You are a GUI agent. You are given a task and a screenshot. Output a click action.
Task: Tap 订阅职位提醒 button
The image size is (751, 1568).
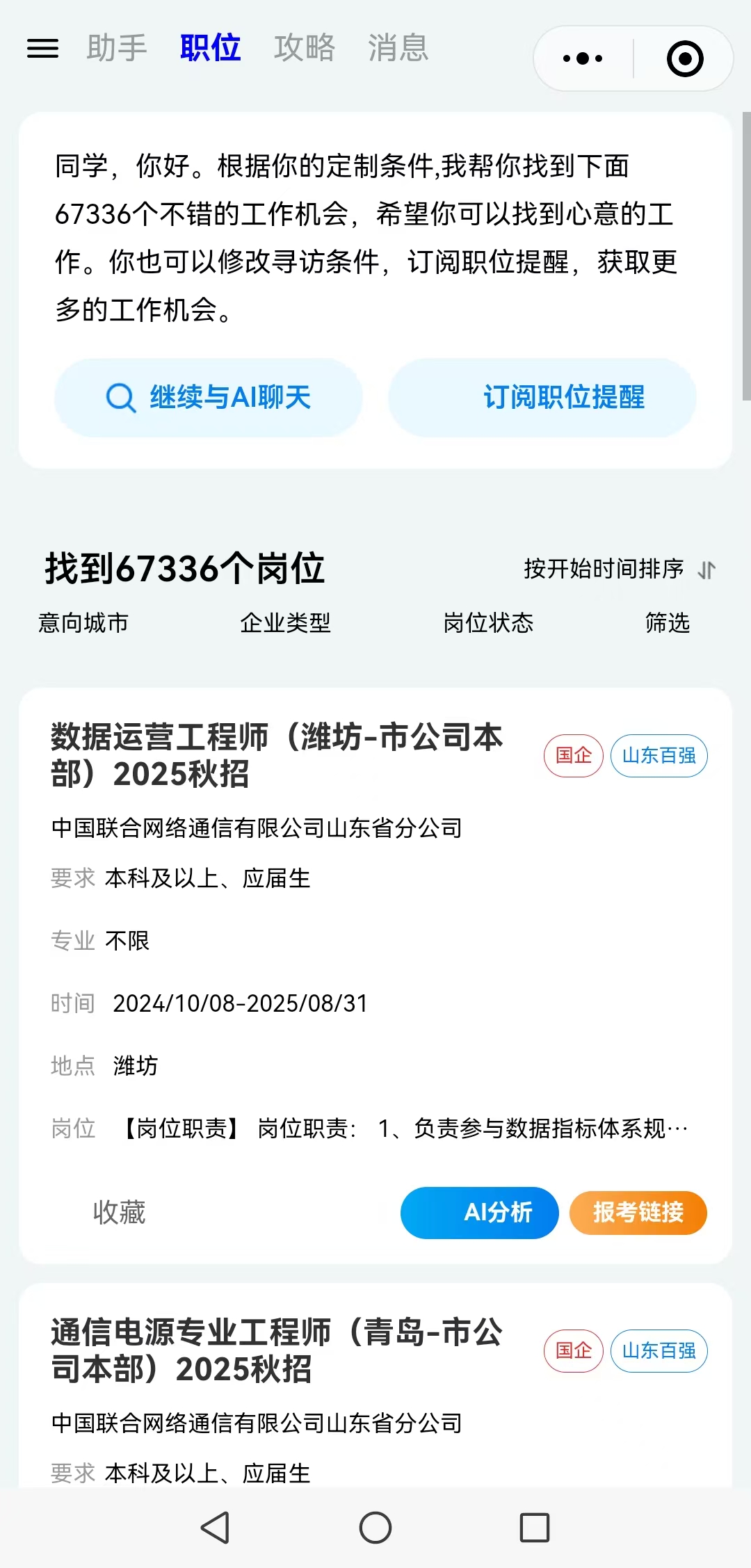(x=542, y=398)
